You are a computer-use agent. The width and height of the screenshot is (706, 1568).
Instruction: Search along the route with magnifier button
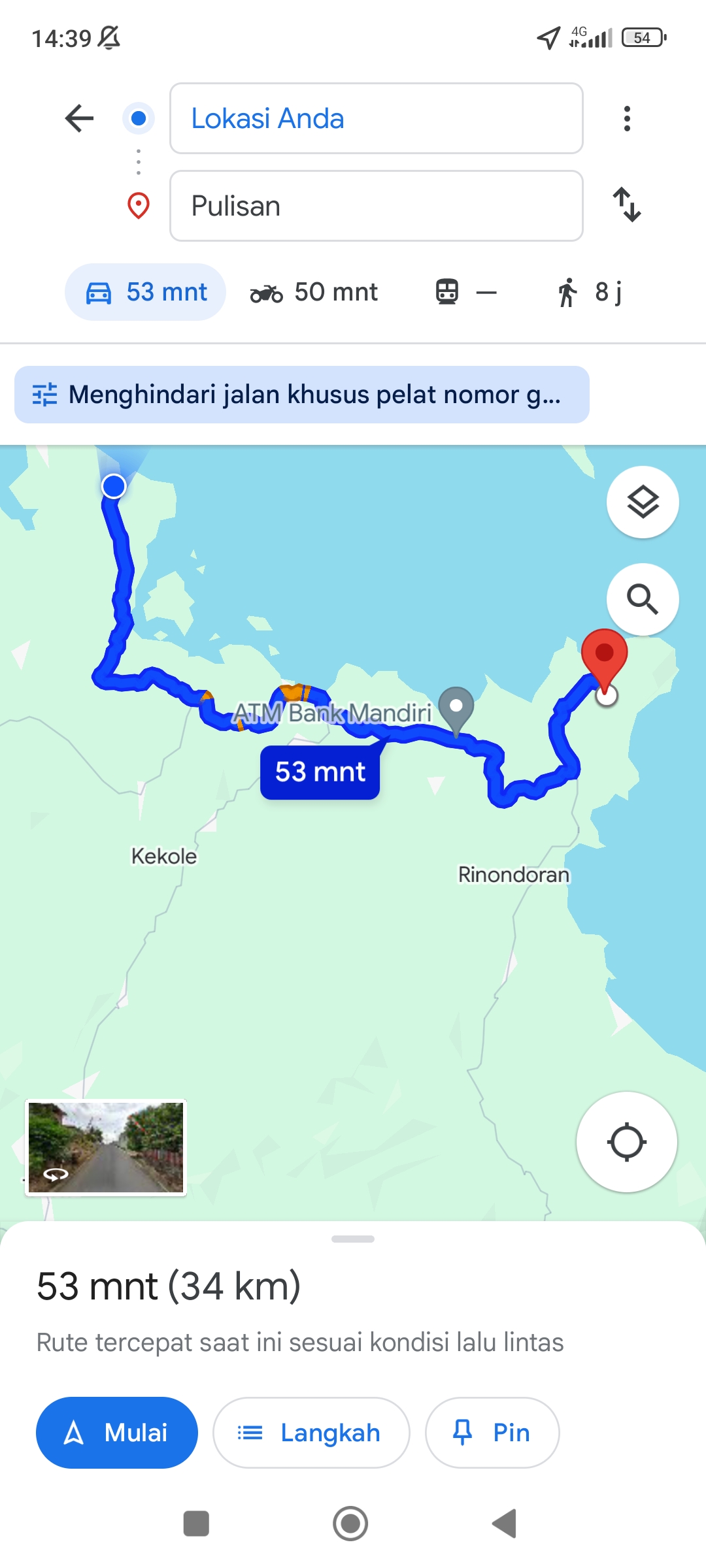click(x=643, y=599)
